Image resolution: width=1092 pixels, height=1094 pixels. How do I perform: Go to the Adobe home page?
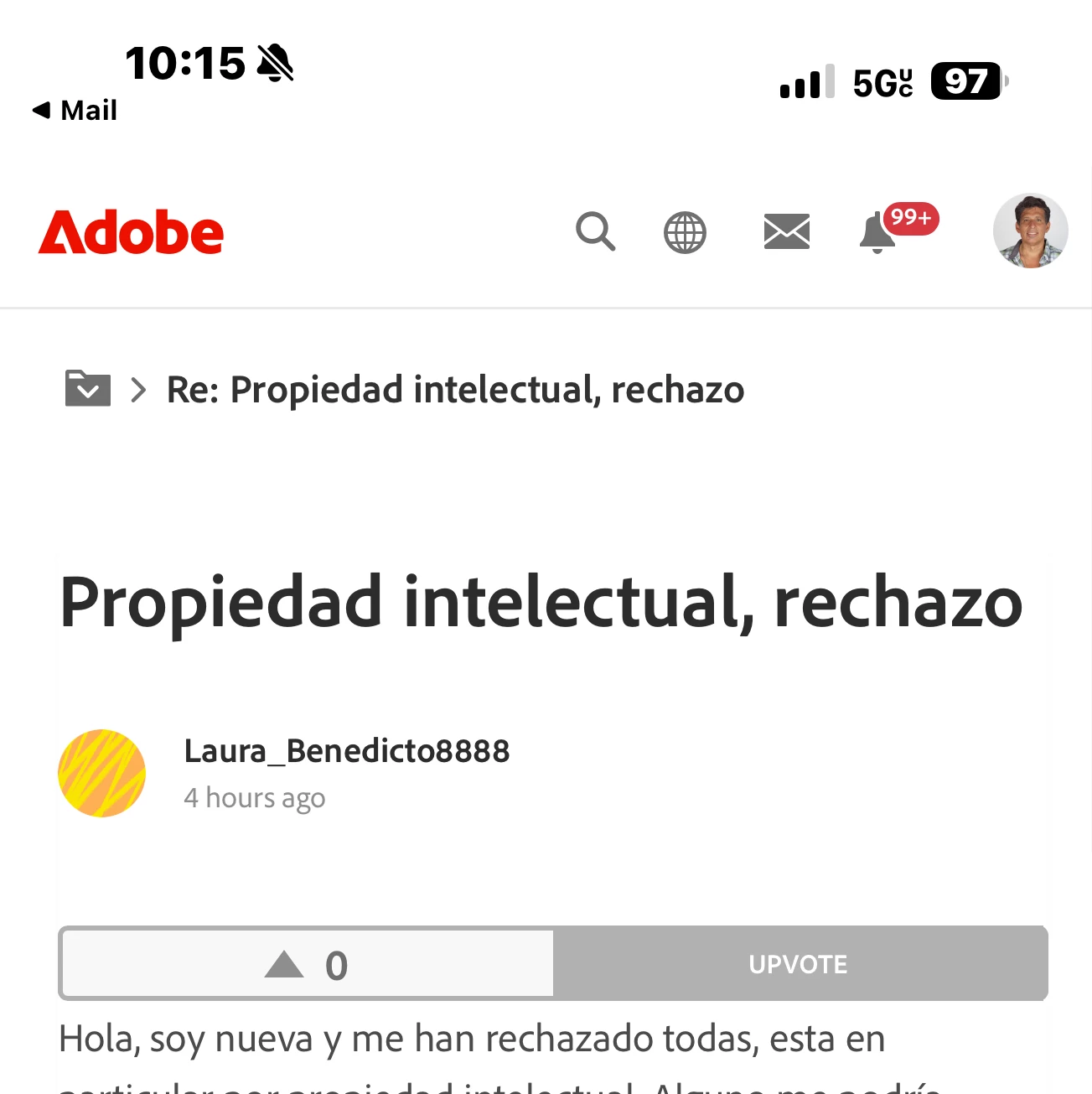[x=132, y=232]
